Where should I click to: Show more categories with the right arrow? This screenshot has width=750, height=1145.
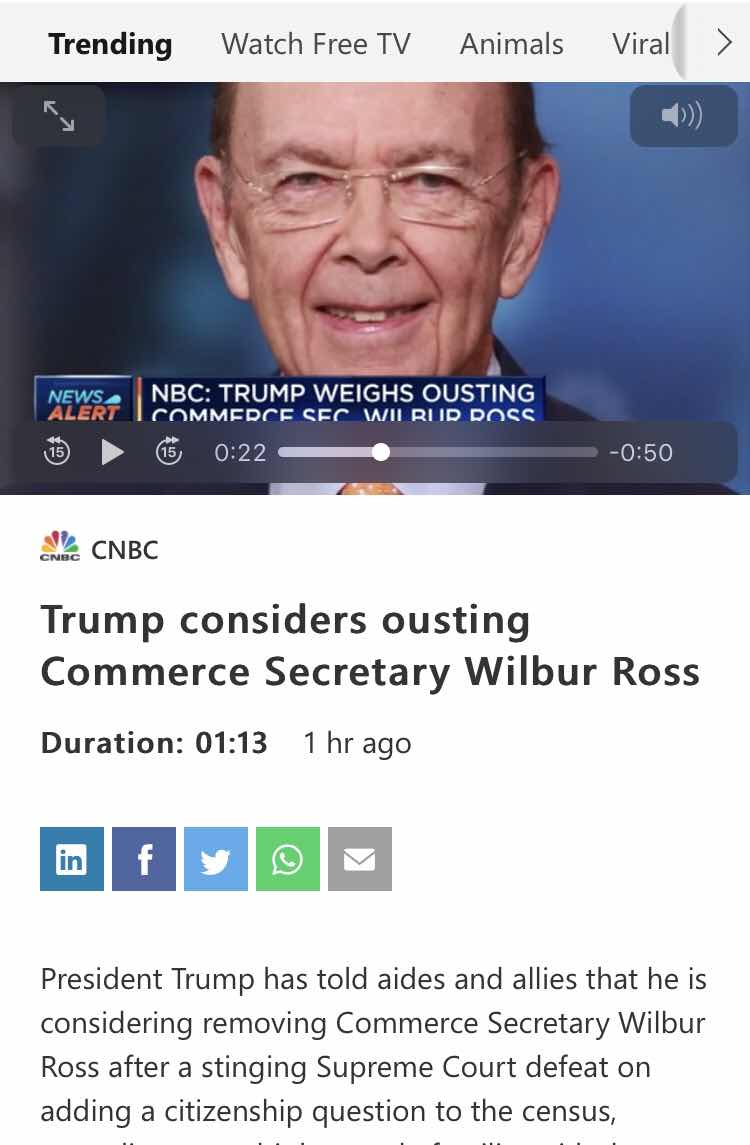(723, 42)
